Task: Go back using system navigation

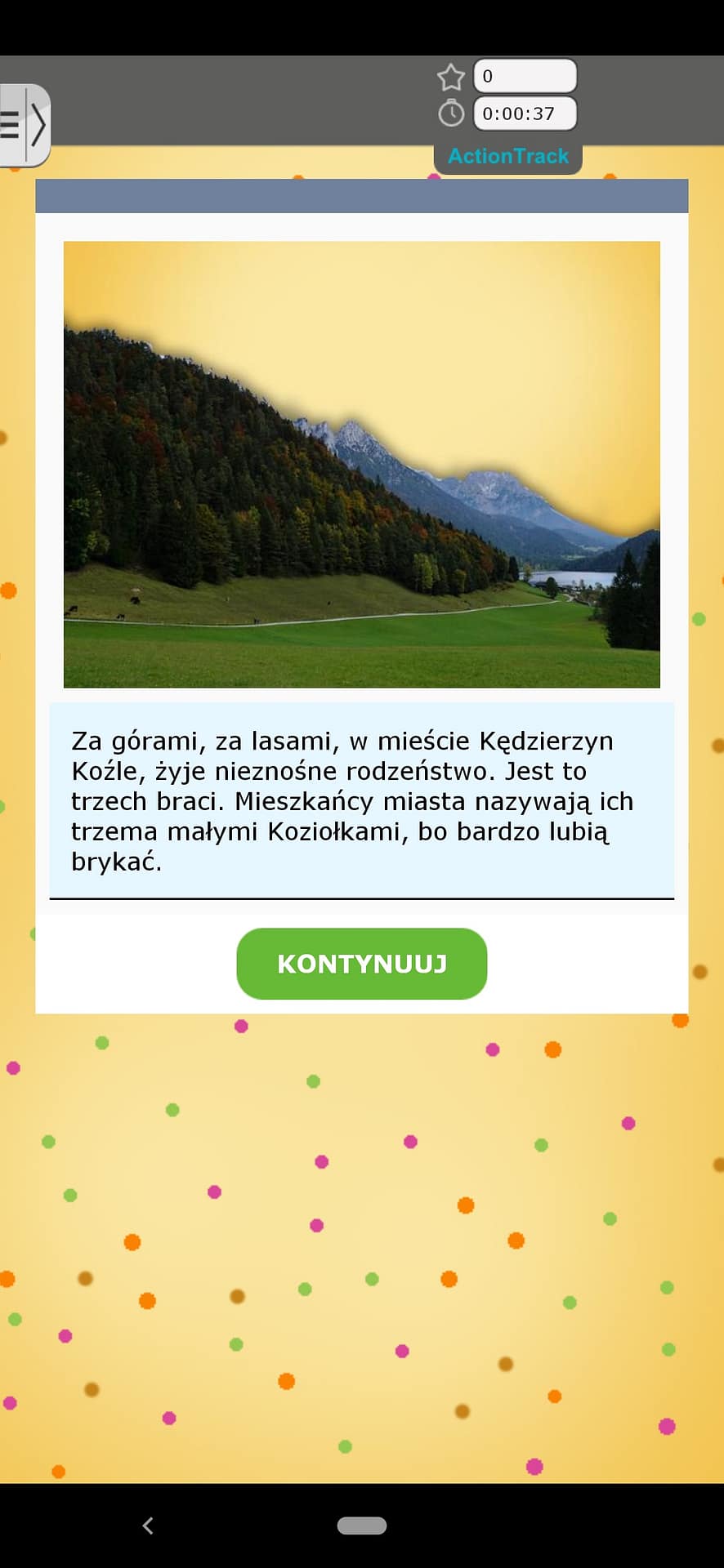Action: click(148, 1525)
